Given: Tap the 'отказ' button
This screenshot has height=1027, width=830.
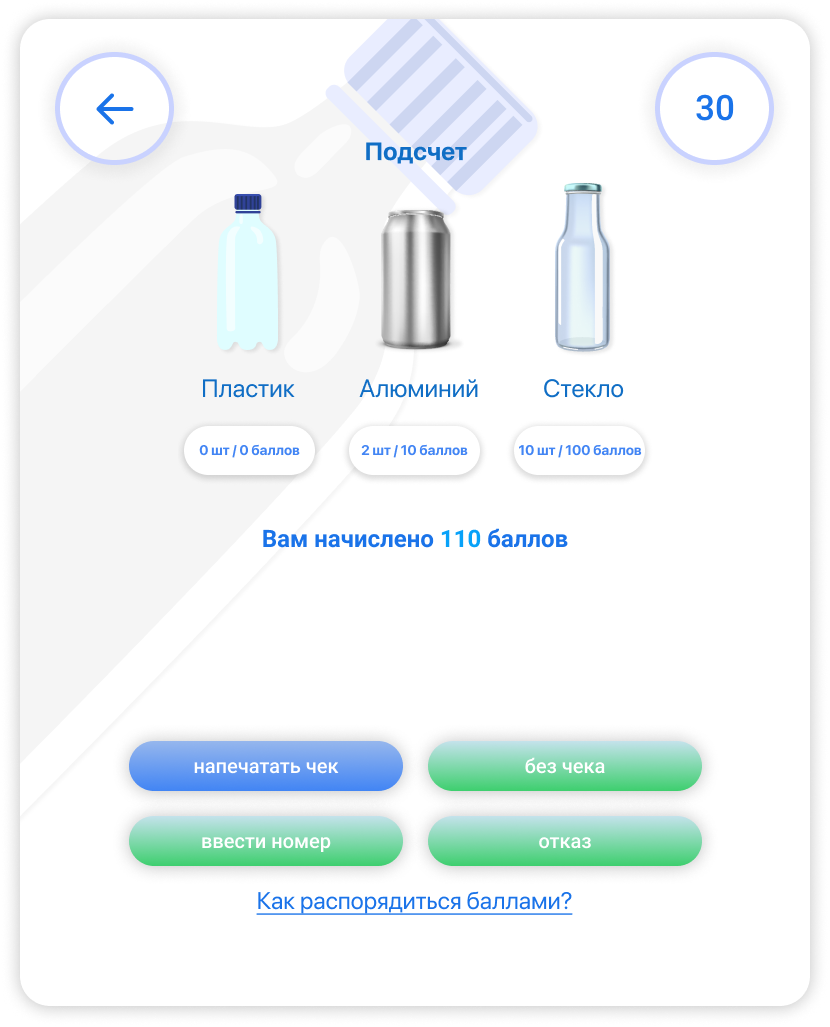Looking at the screenshot, I should coord(564,841).
